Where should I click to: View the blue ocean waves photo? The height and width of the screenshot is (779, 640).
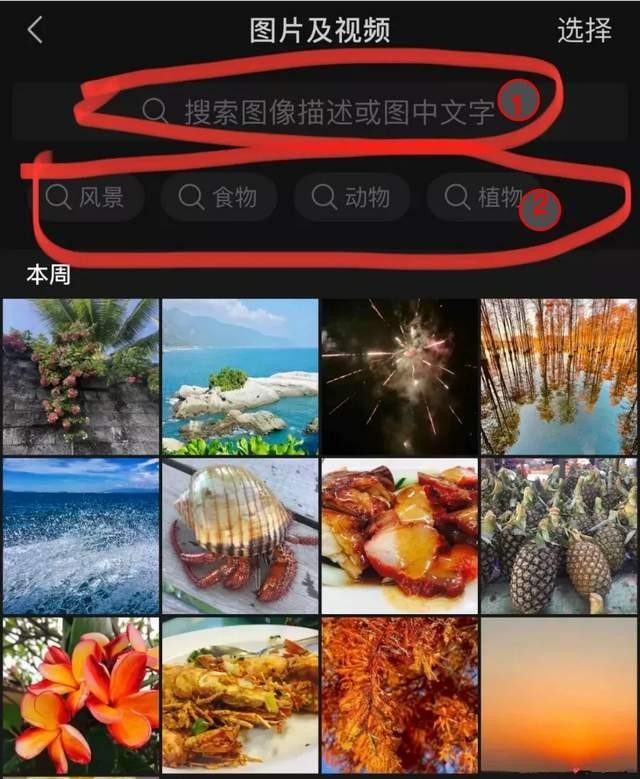point(80,536)
